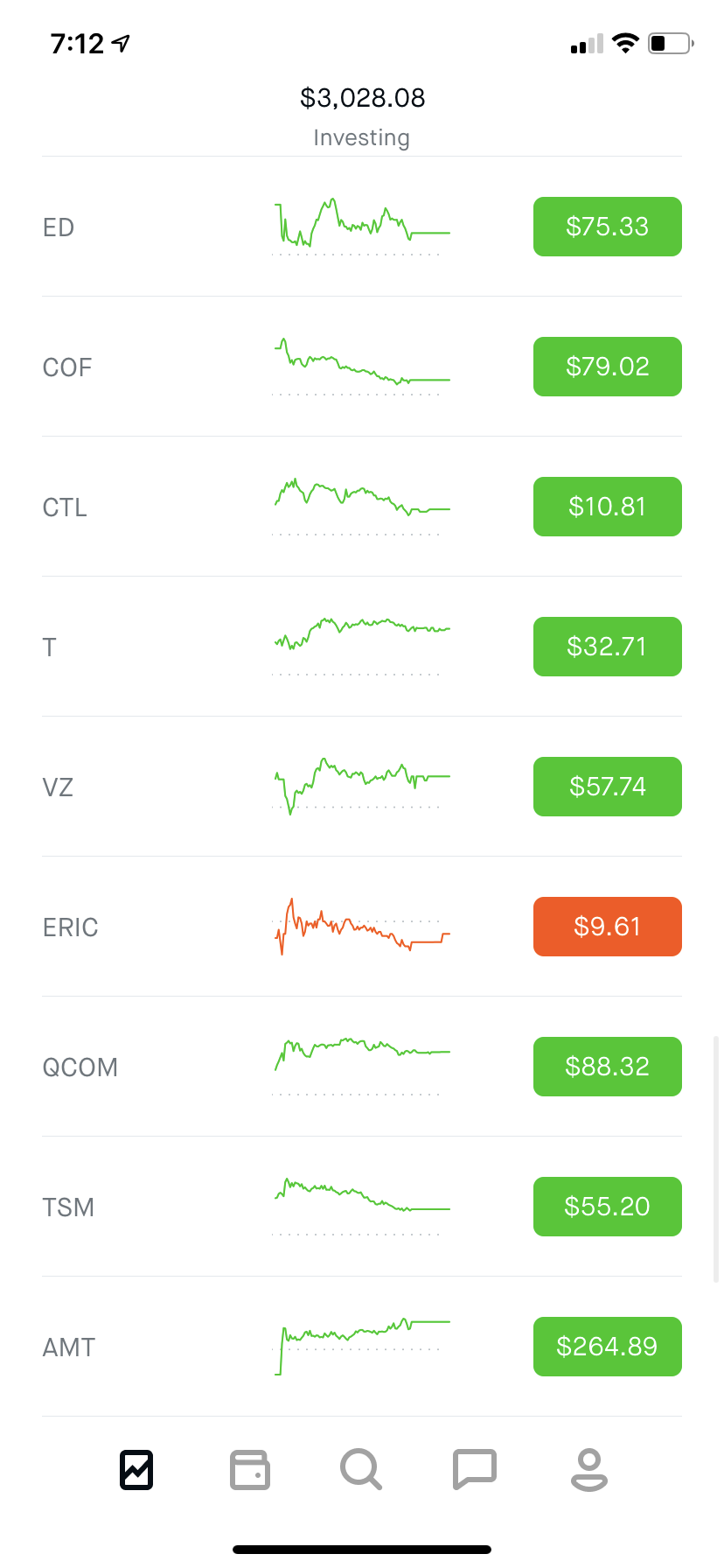Viewport: 724px width, 1568px height.
Task: Open the wallet tab
Action: (x=249, y=1470)
